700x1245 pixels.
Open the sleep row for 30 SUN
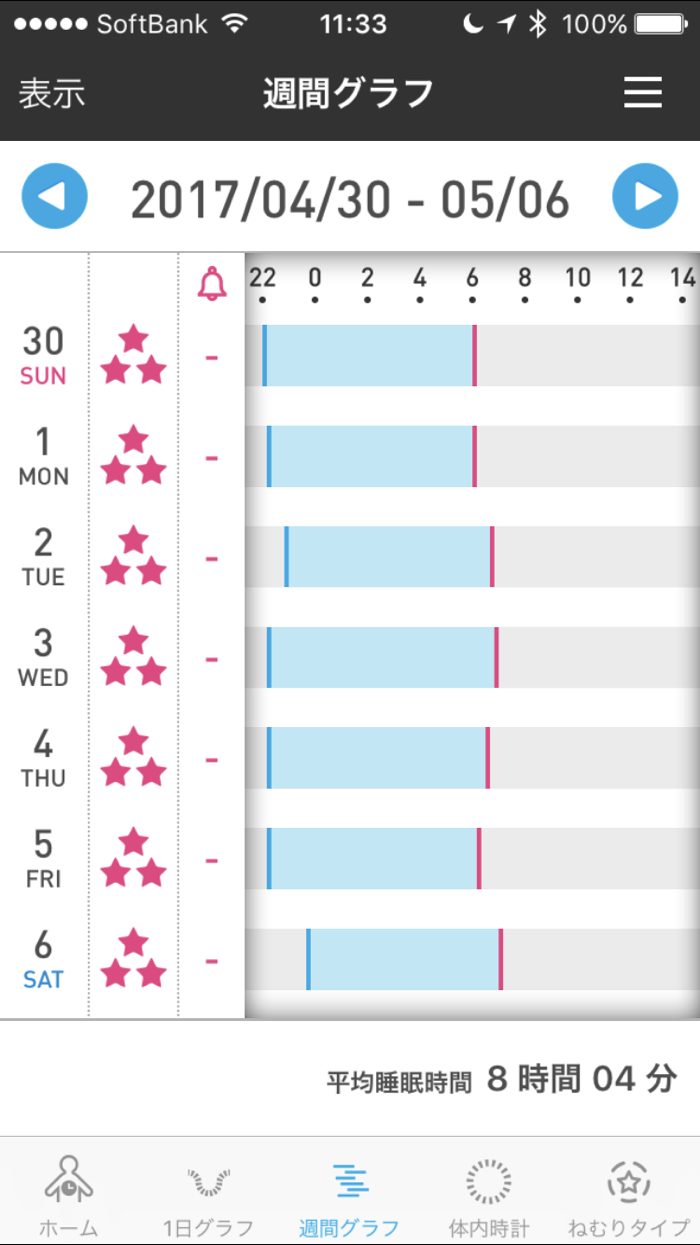point(350,356)
